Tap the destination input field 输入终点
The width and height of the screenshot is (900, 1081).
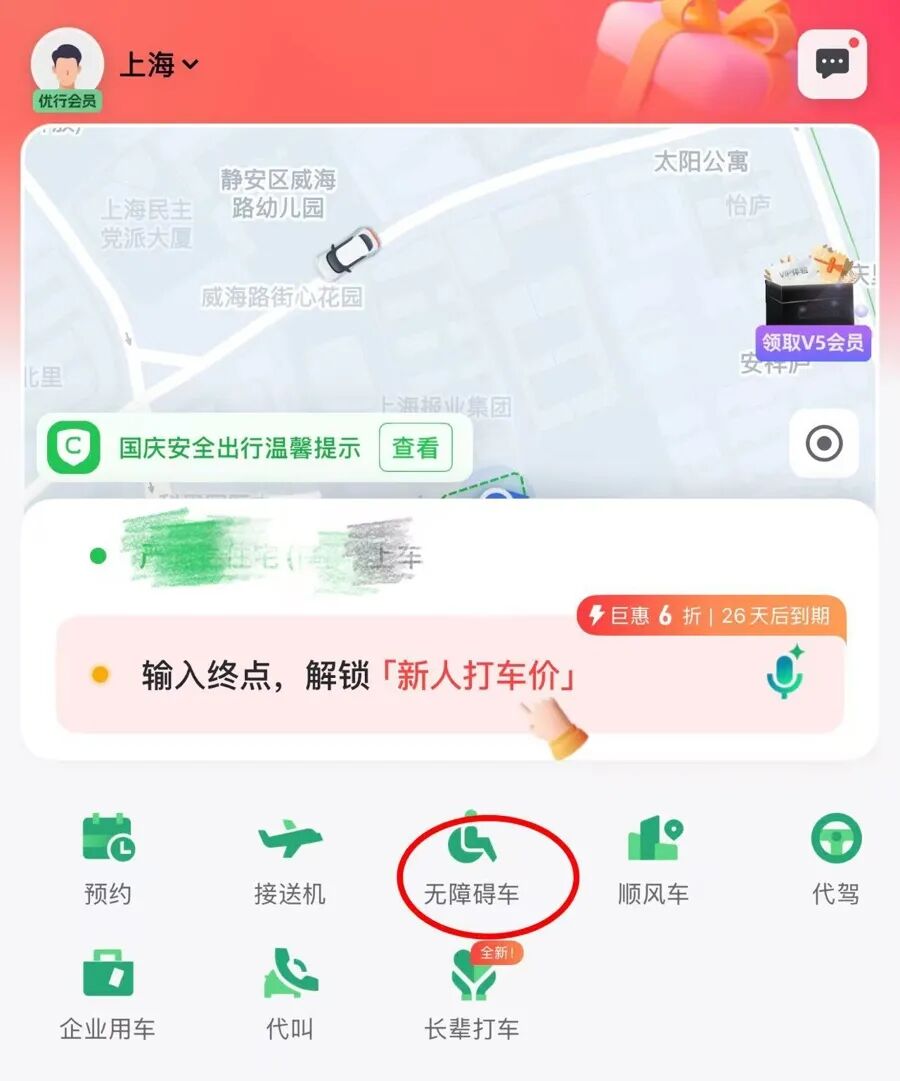pyautogui.click(x=350, y=676)
